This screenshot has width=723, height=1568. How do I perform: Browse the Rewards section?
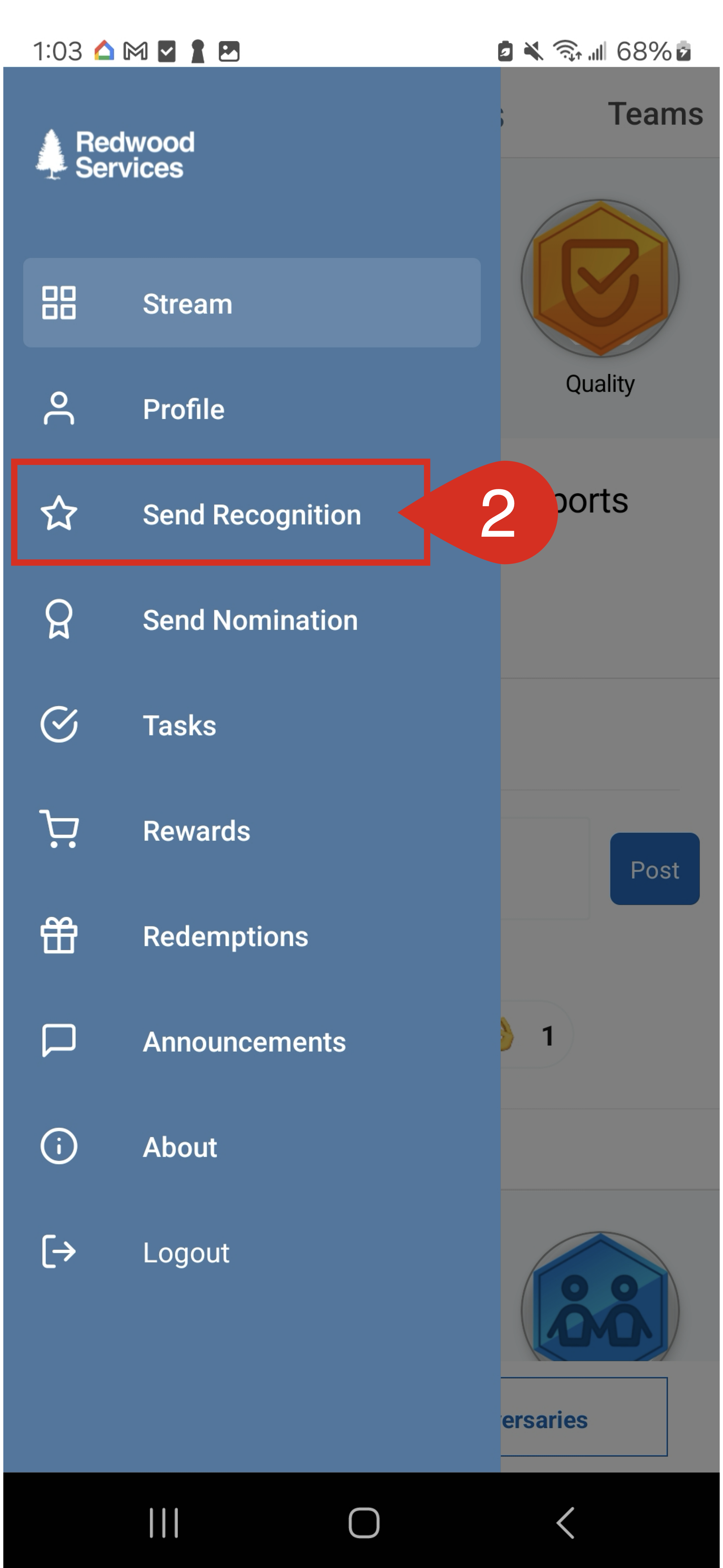tap(251, 830)
